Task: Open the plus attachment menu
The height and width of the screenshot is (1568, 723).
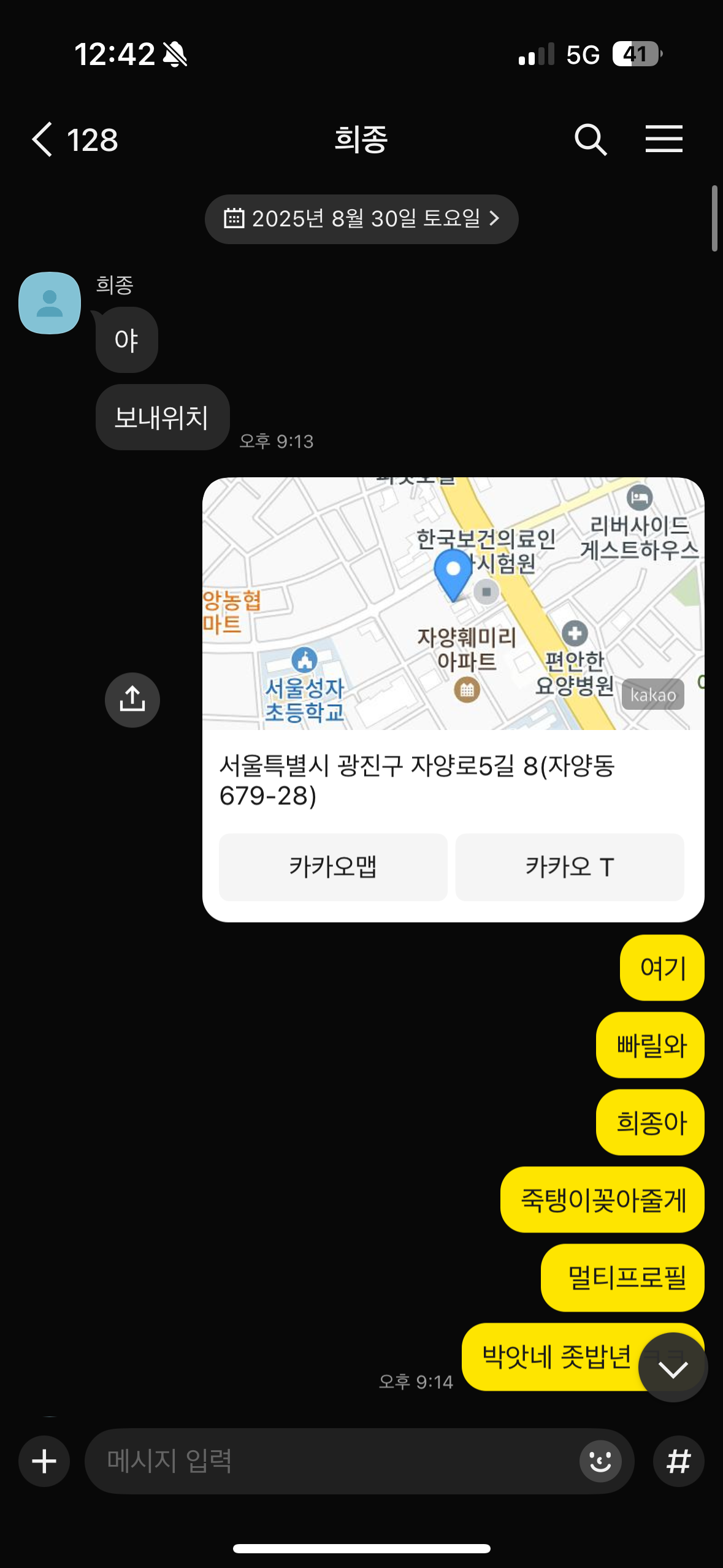Action: (44, 1461)
